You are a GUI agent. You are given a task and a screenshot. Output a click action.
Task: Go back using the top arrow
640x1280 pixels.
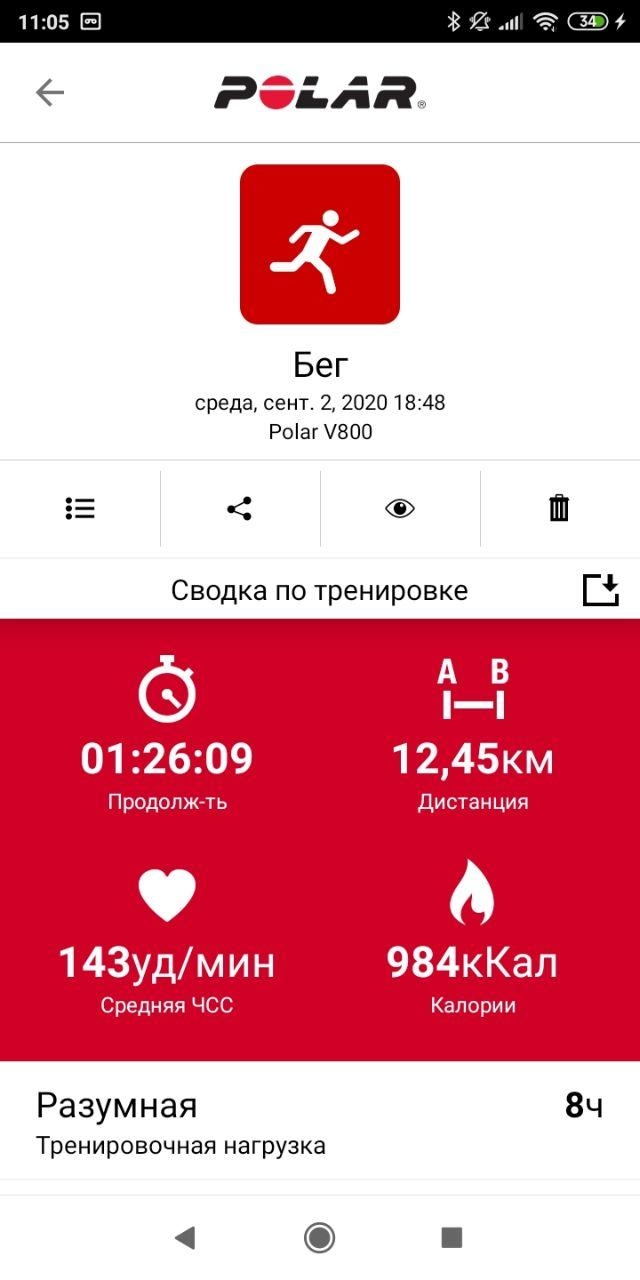coord(50,93)
